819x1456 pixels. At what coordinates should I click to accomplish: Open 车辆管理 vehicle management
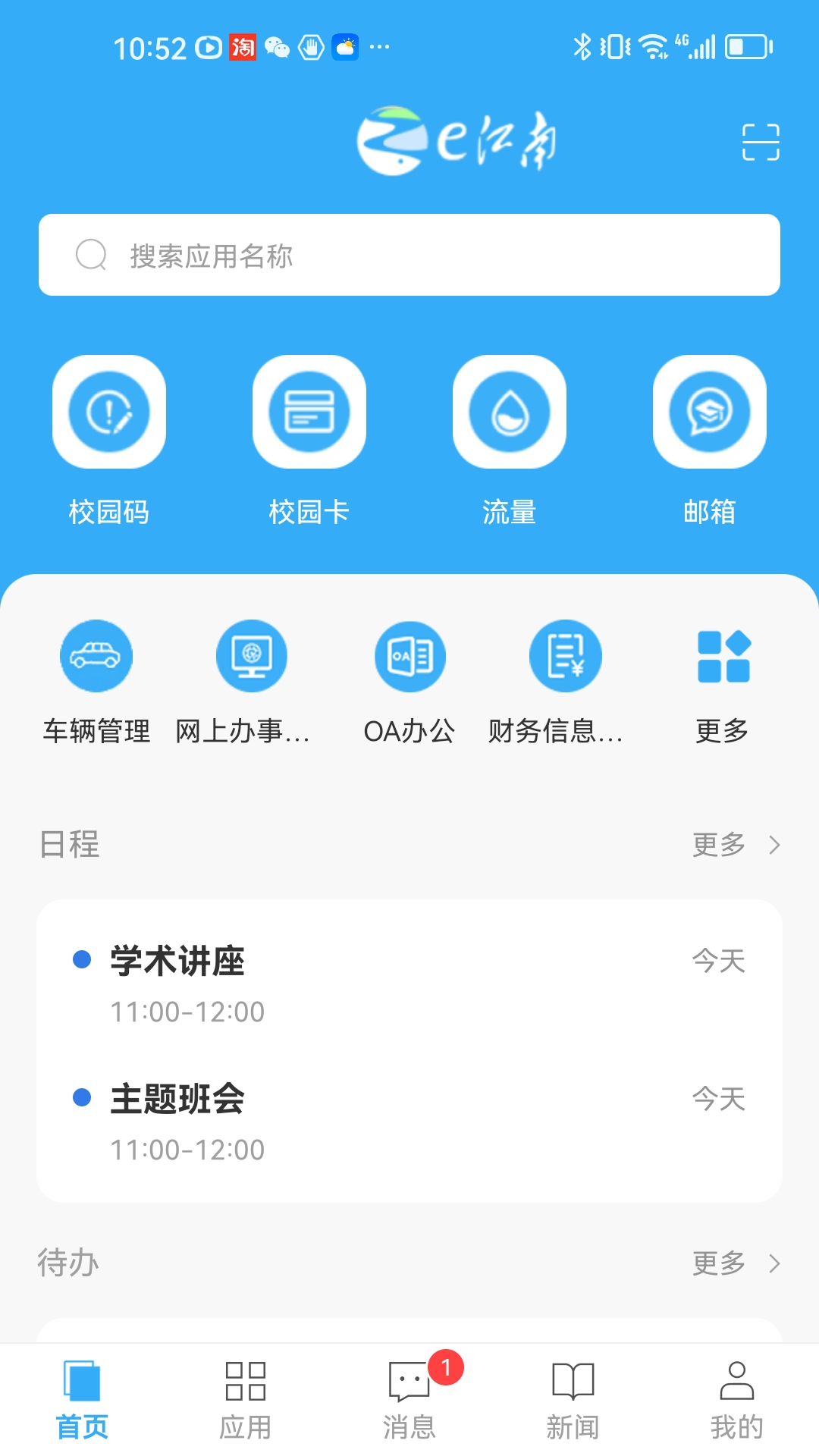pos(96,656)
